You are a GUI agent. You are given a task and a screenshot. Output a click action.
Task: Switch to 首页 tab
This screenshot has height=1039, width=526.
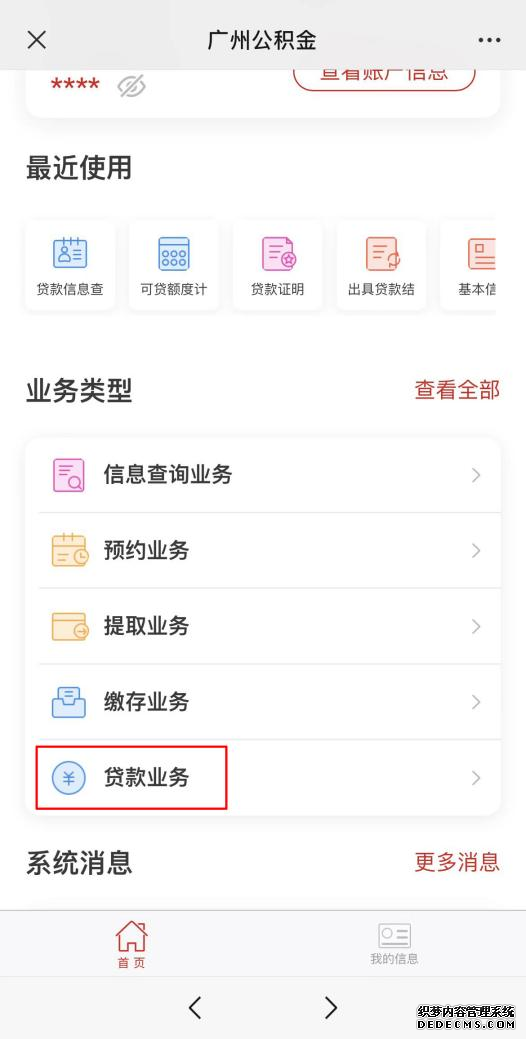[x=131, y=944]
